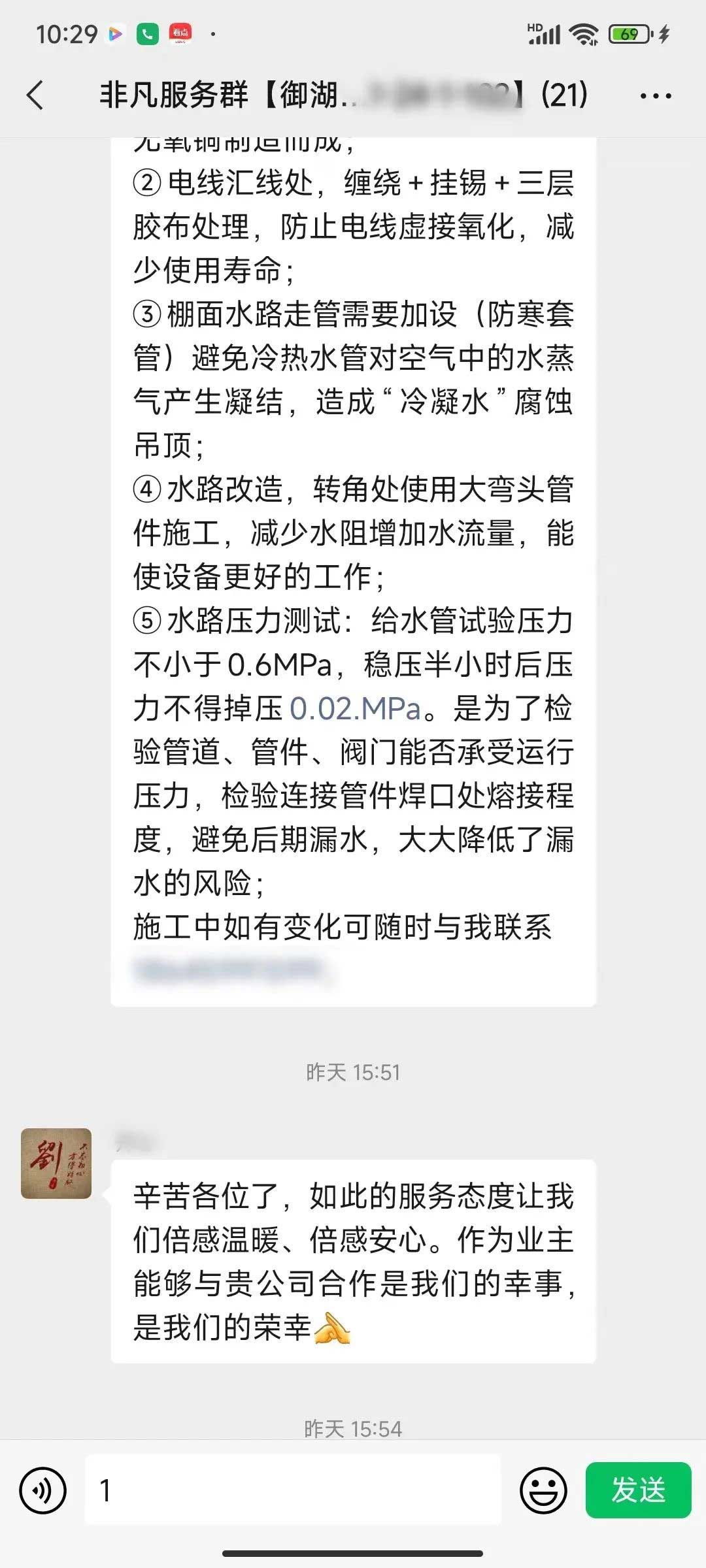Go back from the group chat
The height and width of the screenshot is (1568, 706).
35,95
